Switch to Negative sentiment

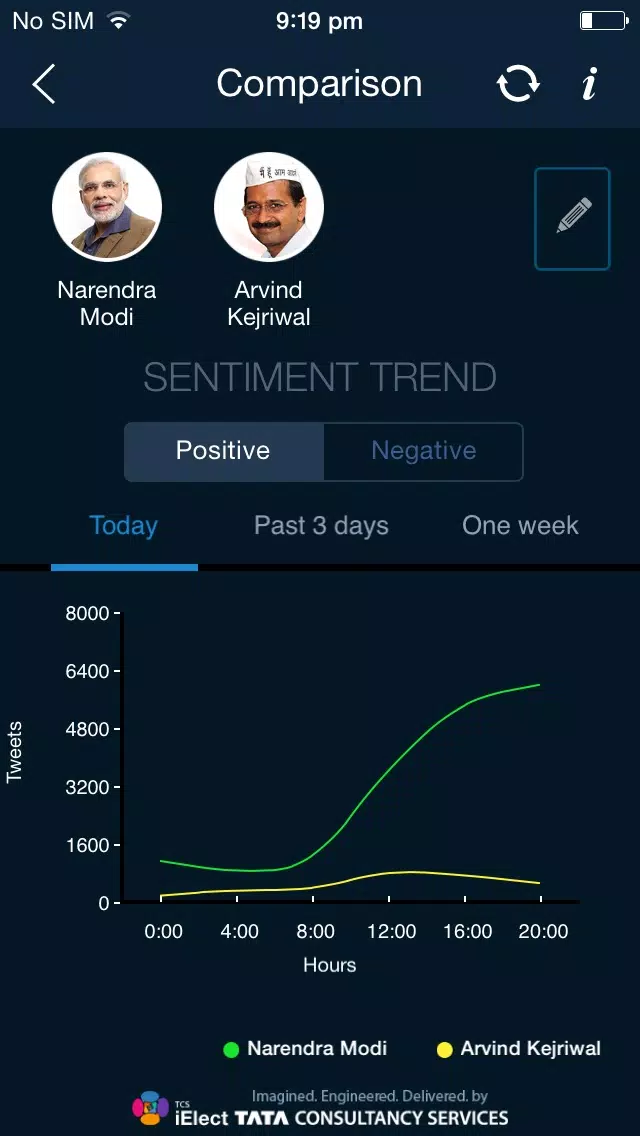(423, 451)
